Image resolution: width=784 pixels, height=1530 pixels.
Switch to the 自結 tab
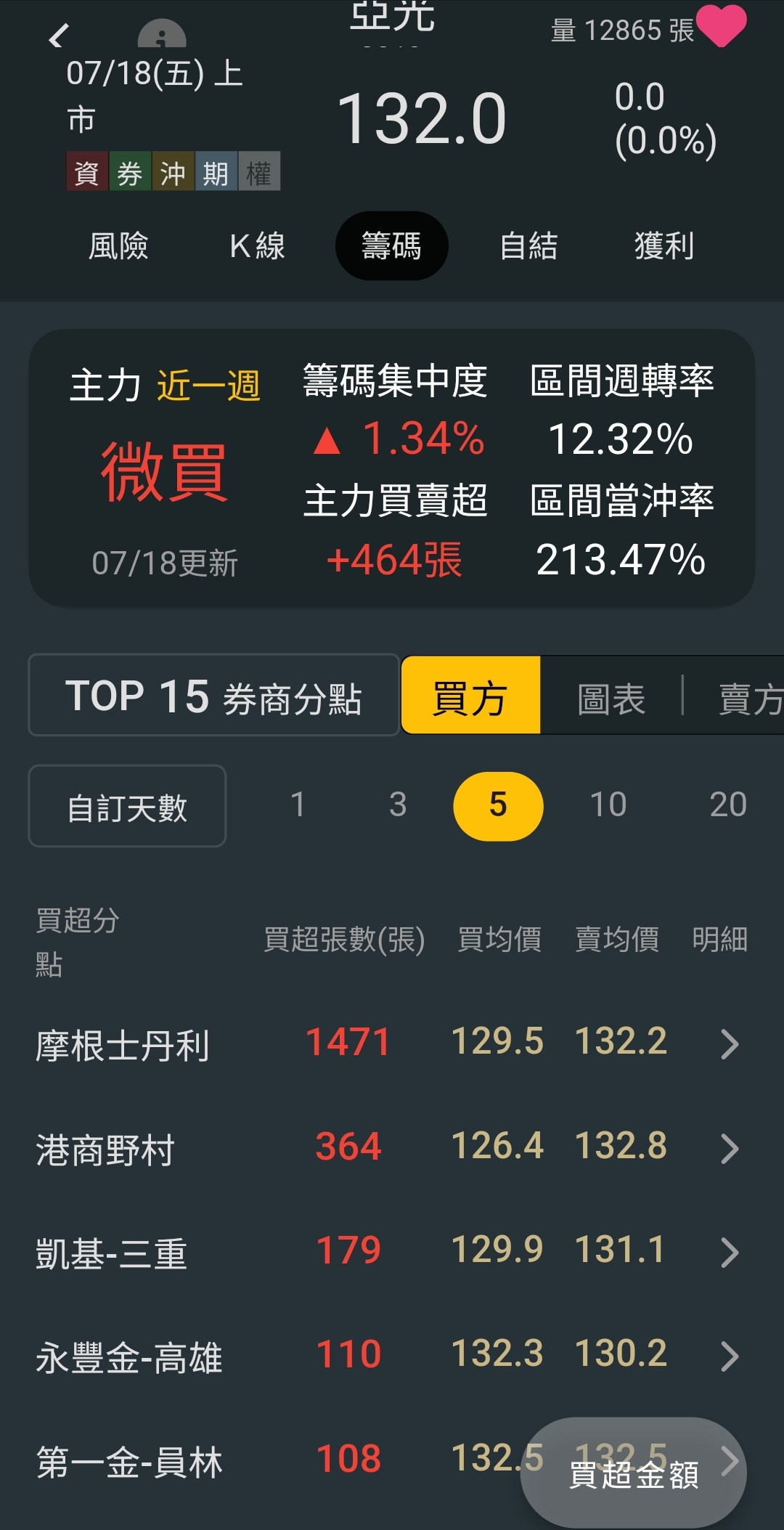528,246
